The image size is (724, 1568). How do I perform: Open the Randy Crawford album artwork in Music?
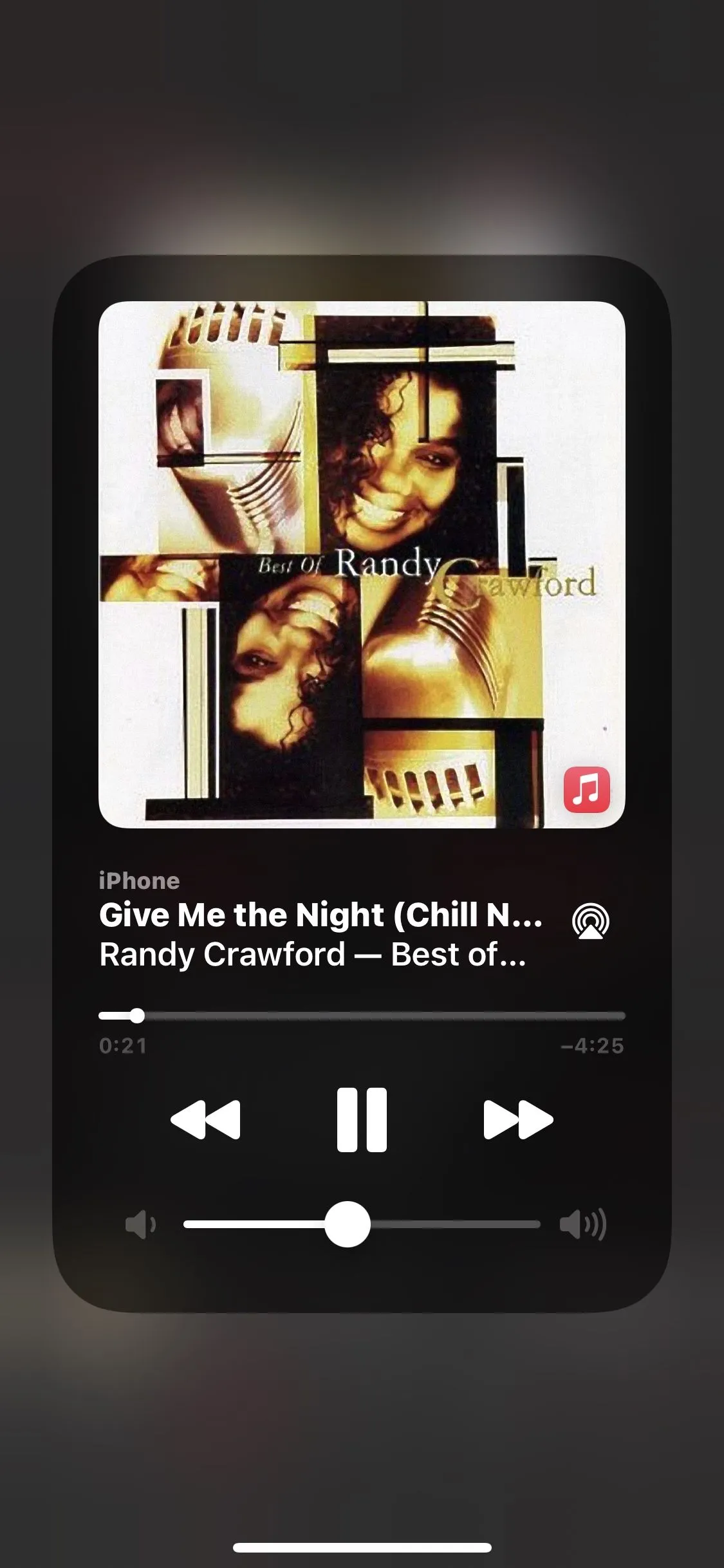[x=361, y=565]
